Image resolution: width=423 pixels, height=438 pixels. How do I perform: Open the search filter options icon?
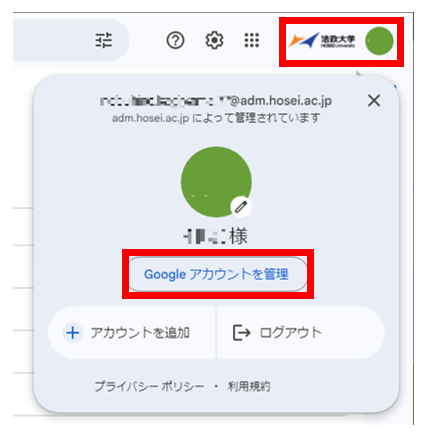104,40
